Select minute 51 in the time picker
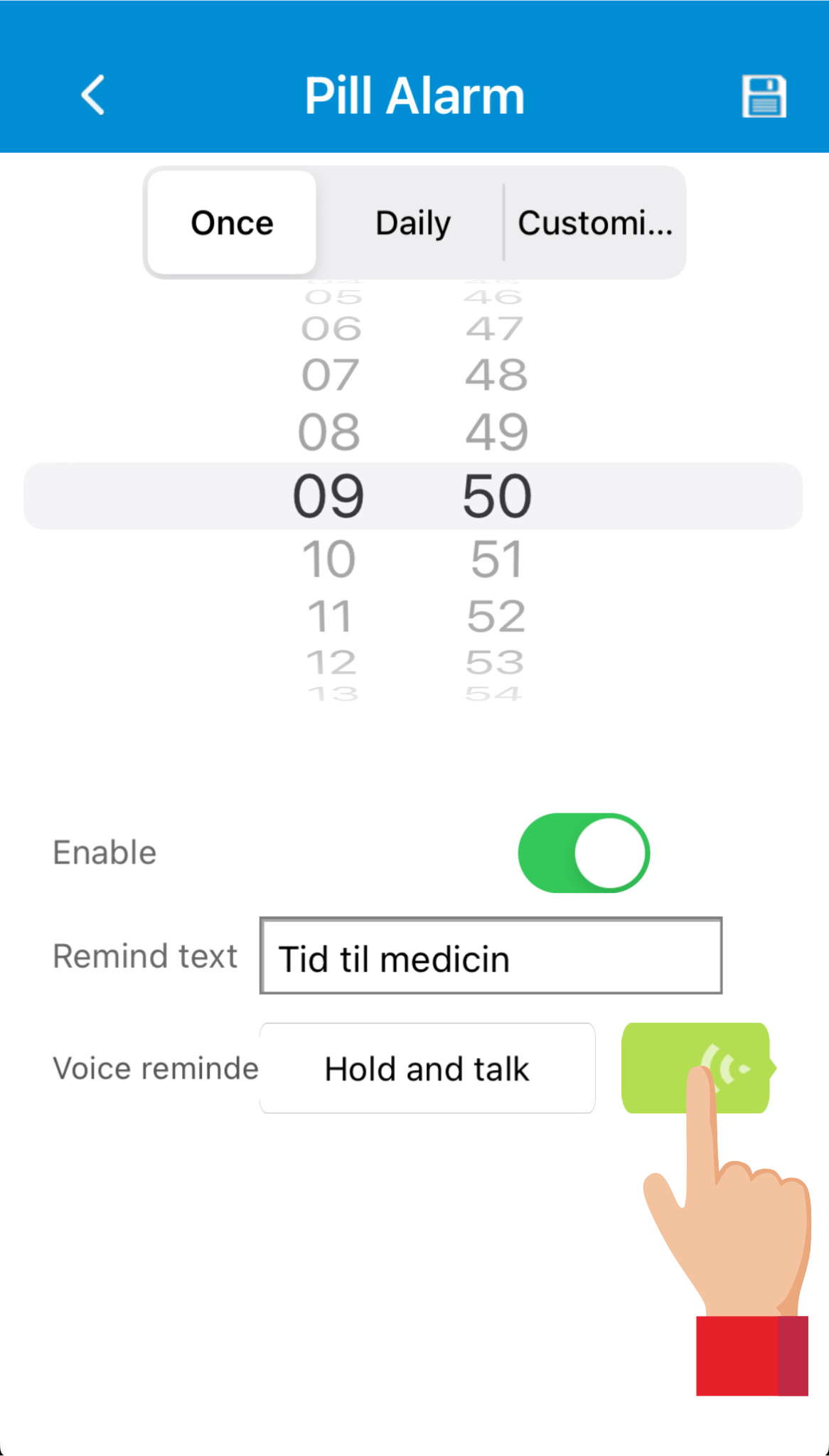 coord(497,560)
